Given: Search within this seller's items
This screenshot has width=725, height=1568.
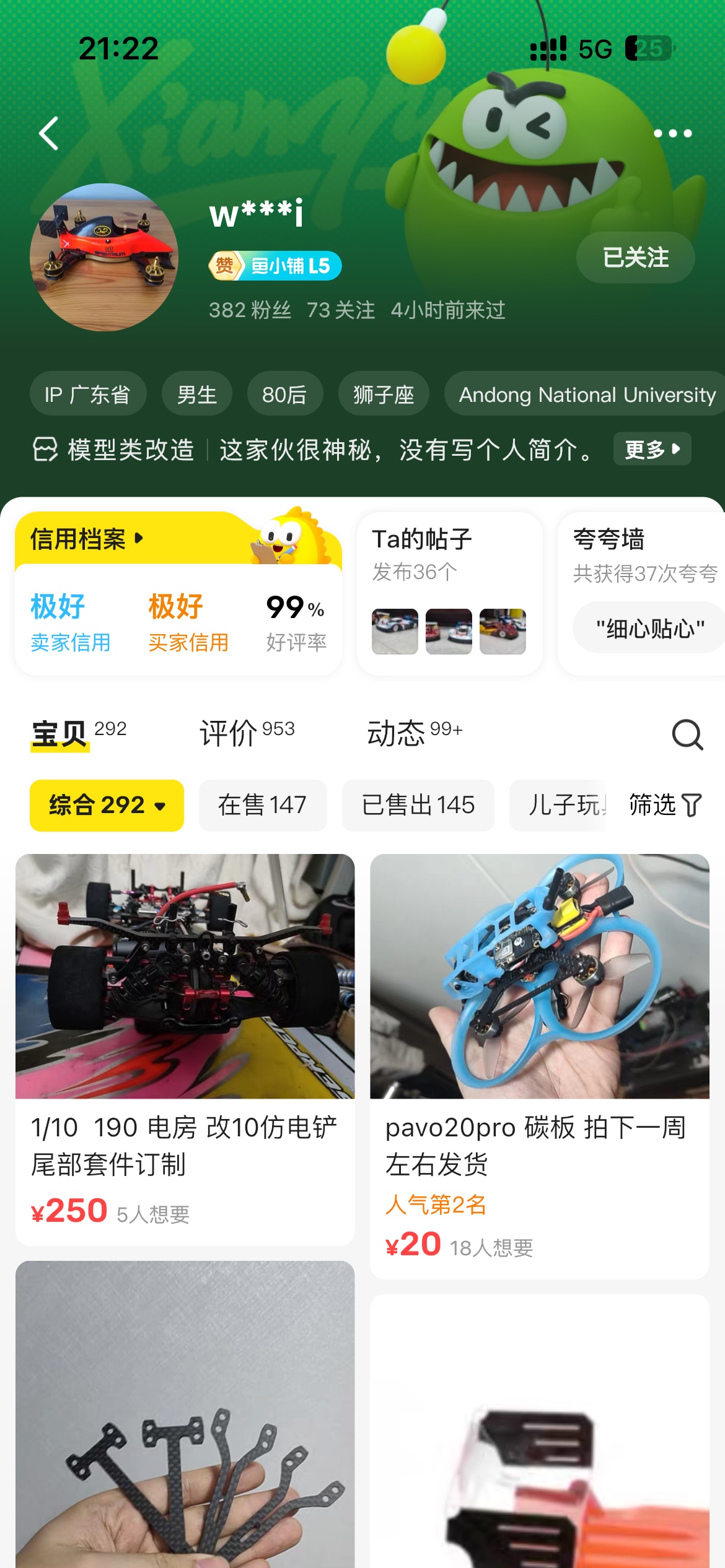Looking at the screenshot, I should pos(687,735).
